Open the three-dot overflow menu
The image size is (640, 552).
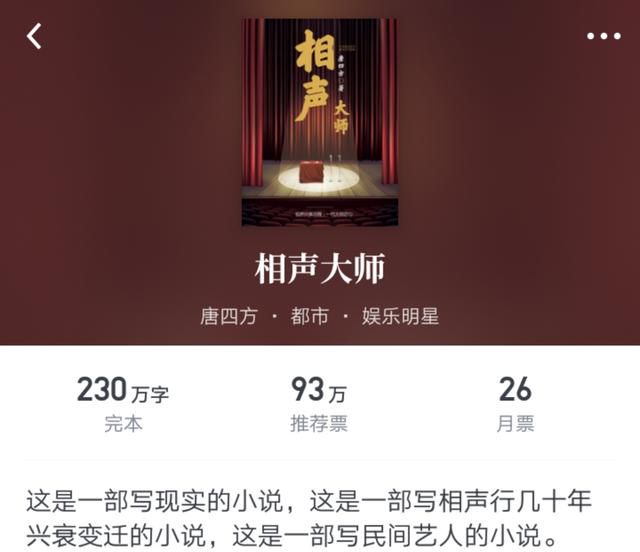coord(603,37)
